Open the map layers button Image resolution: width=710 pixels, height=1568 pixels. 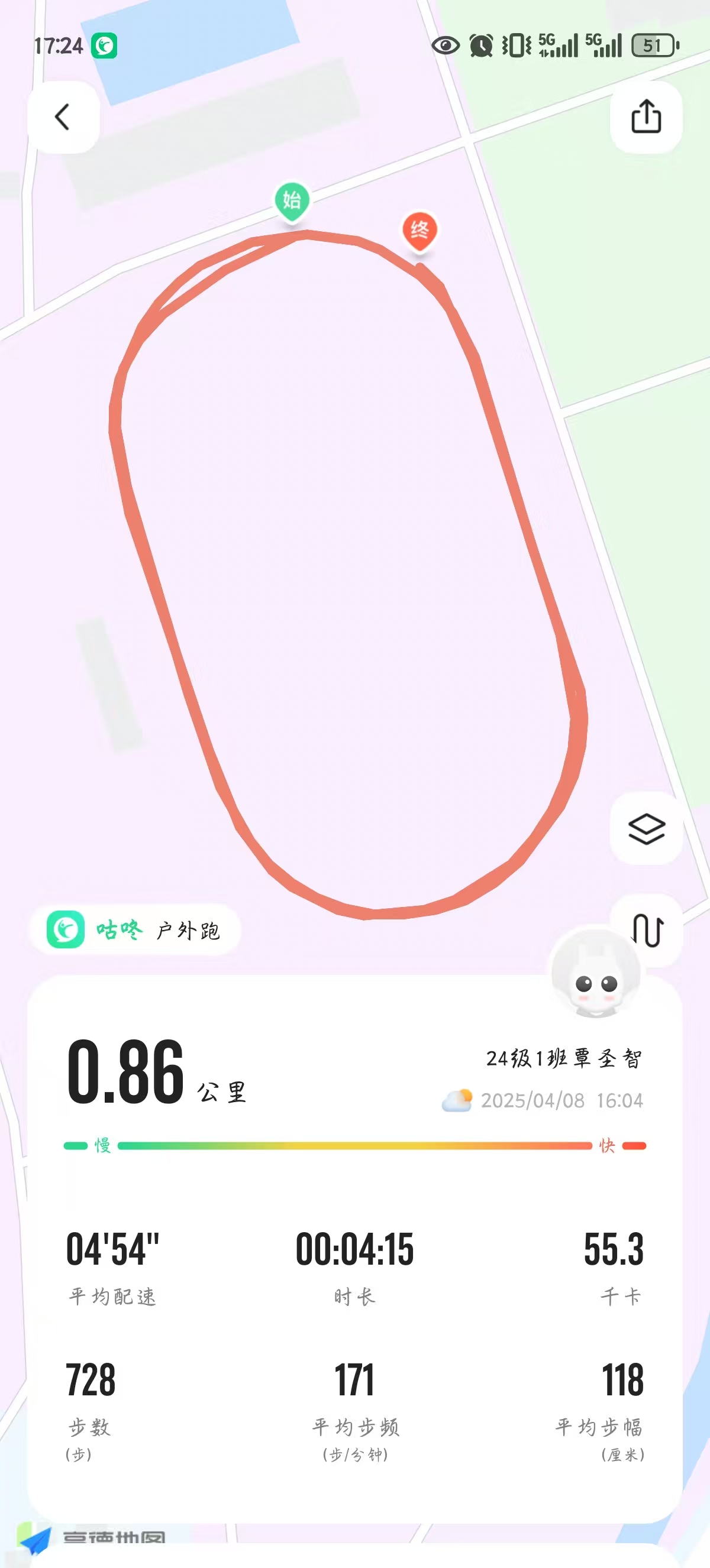coord(646,828)
